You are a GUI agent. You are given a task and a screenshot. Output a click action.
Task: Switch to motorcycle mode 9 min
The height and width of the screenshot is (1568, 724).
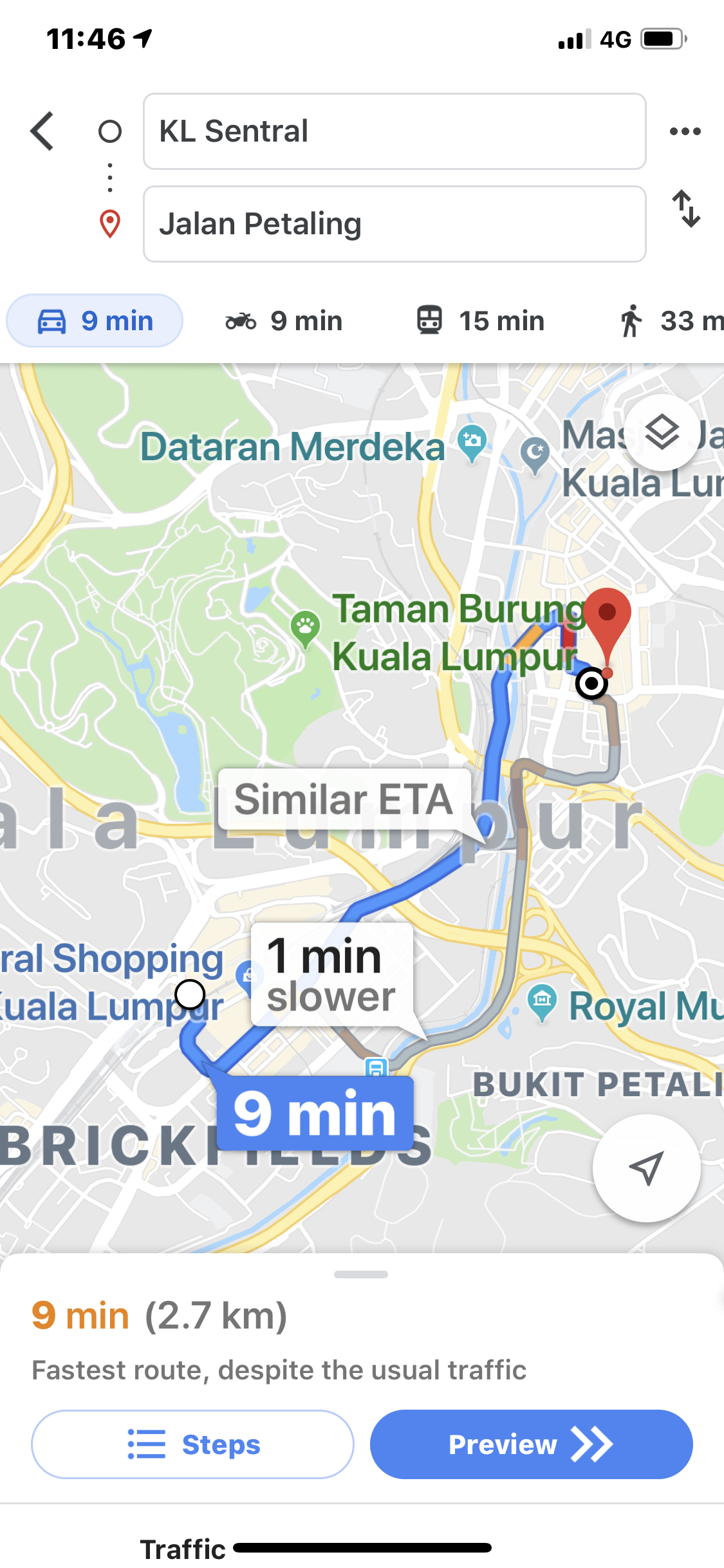[284, 321]
